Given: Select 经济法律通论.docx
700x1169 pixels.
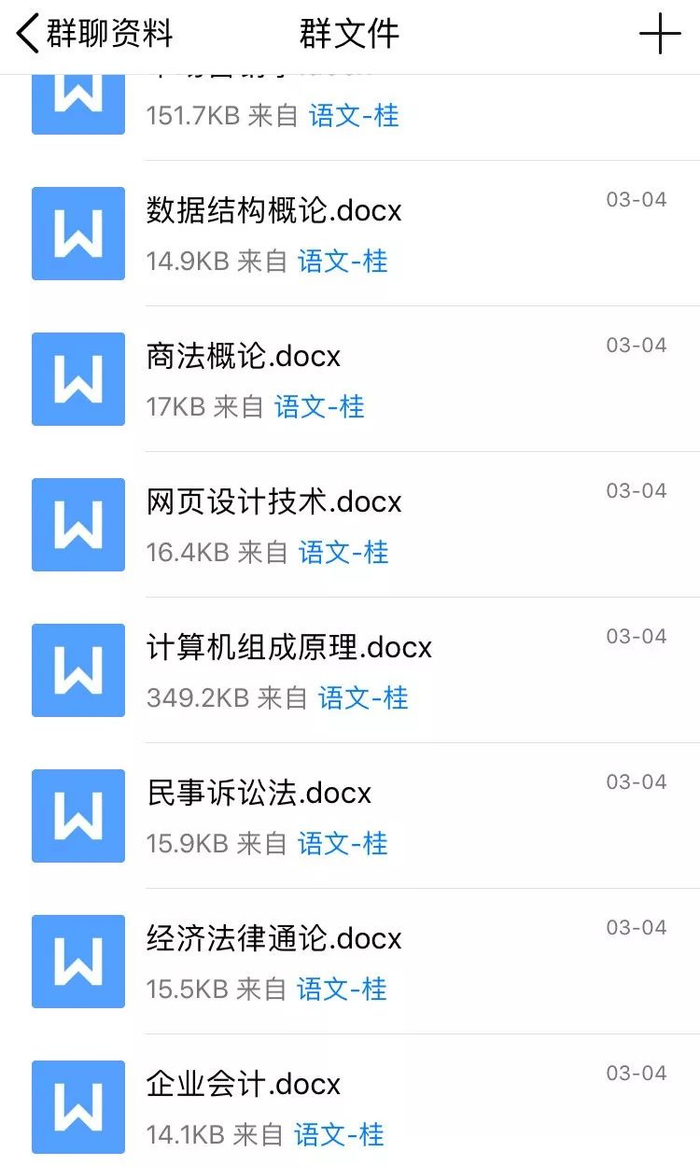Looking at the screenshot, I should [350, 961].
